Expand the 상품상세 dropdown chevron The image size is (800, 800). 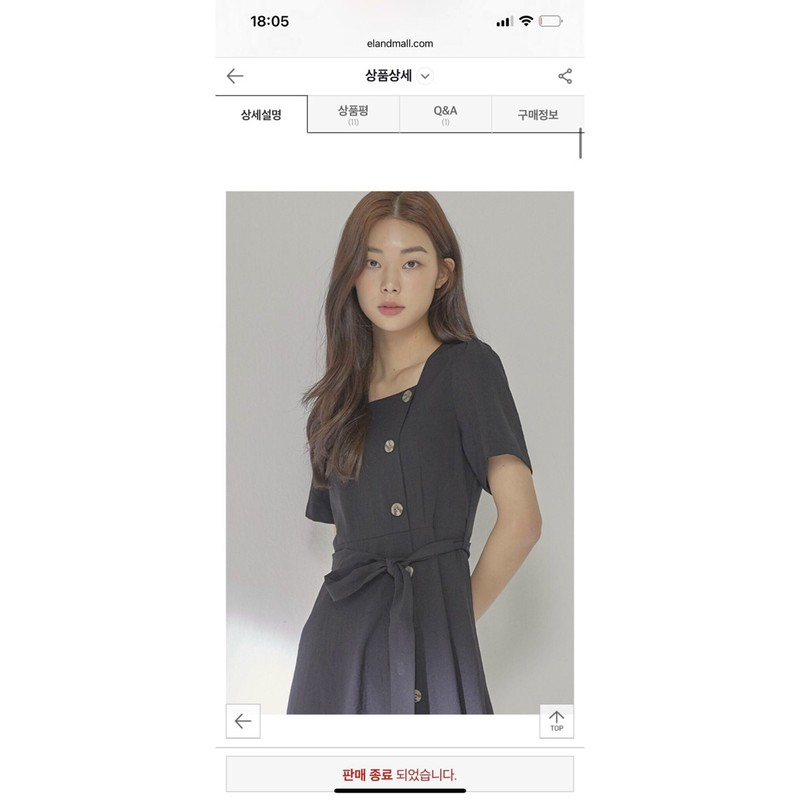[425, 76]
